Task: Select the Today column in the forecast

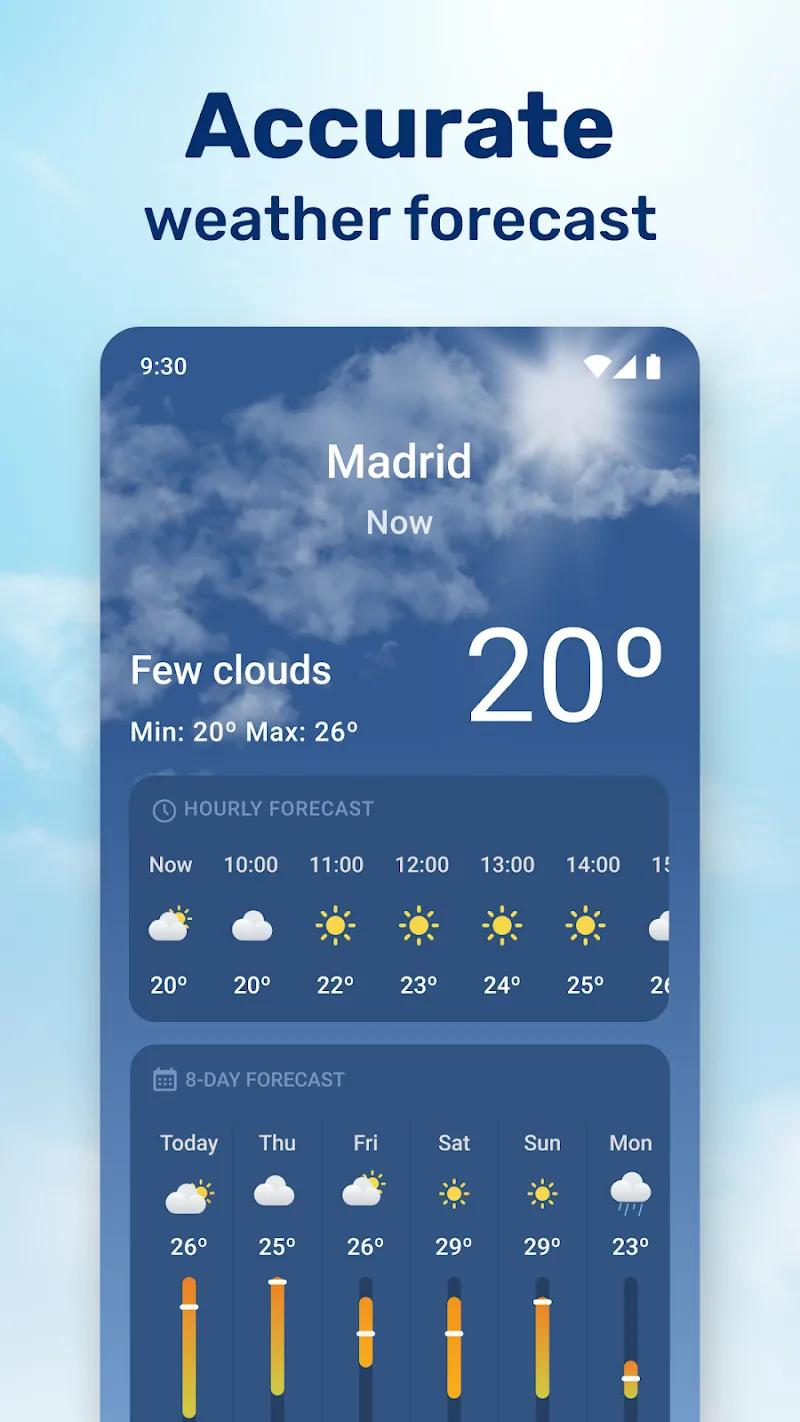Action: pos(188,1143)
